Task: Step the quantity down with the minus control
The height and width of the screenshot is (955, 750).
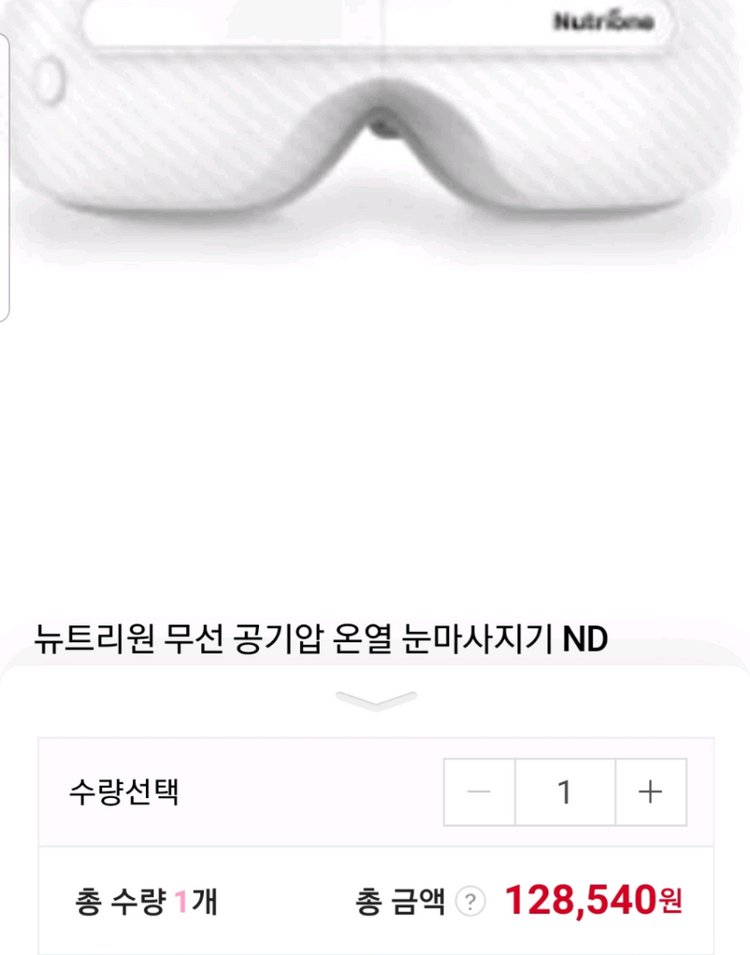Action: 479,791
